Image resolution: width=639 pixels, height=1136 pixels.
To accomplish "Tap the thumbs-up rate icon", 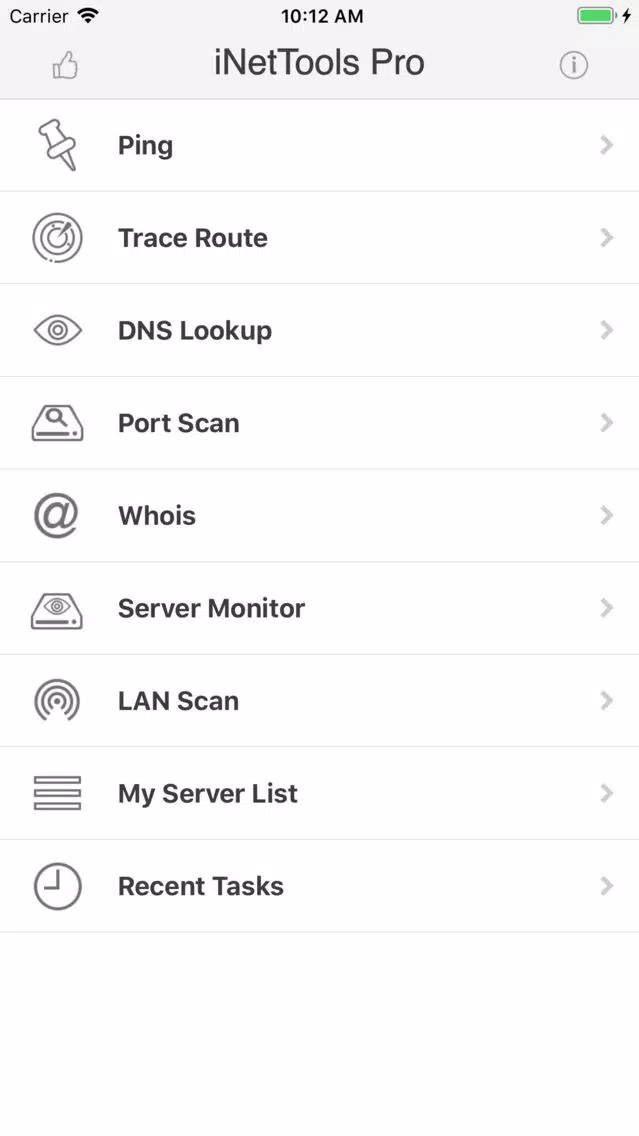I will pyautogui.click(x=64, y=66).
